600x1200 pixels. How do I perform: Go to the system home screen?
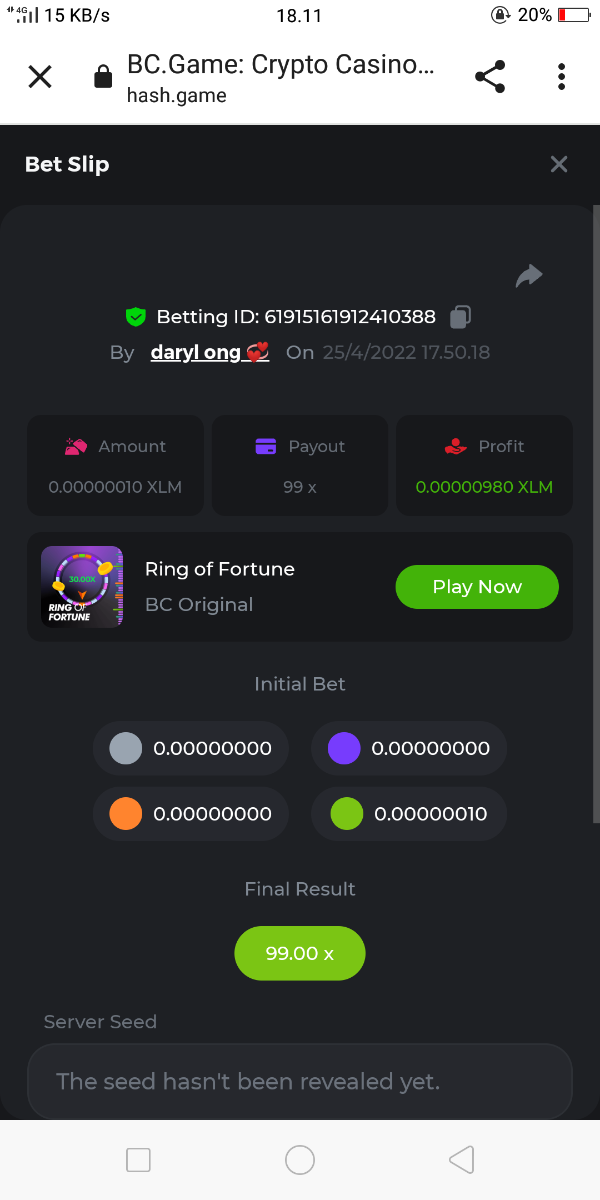(x=300, y=1160)
